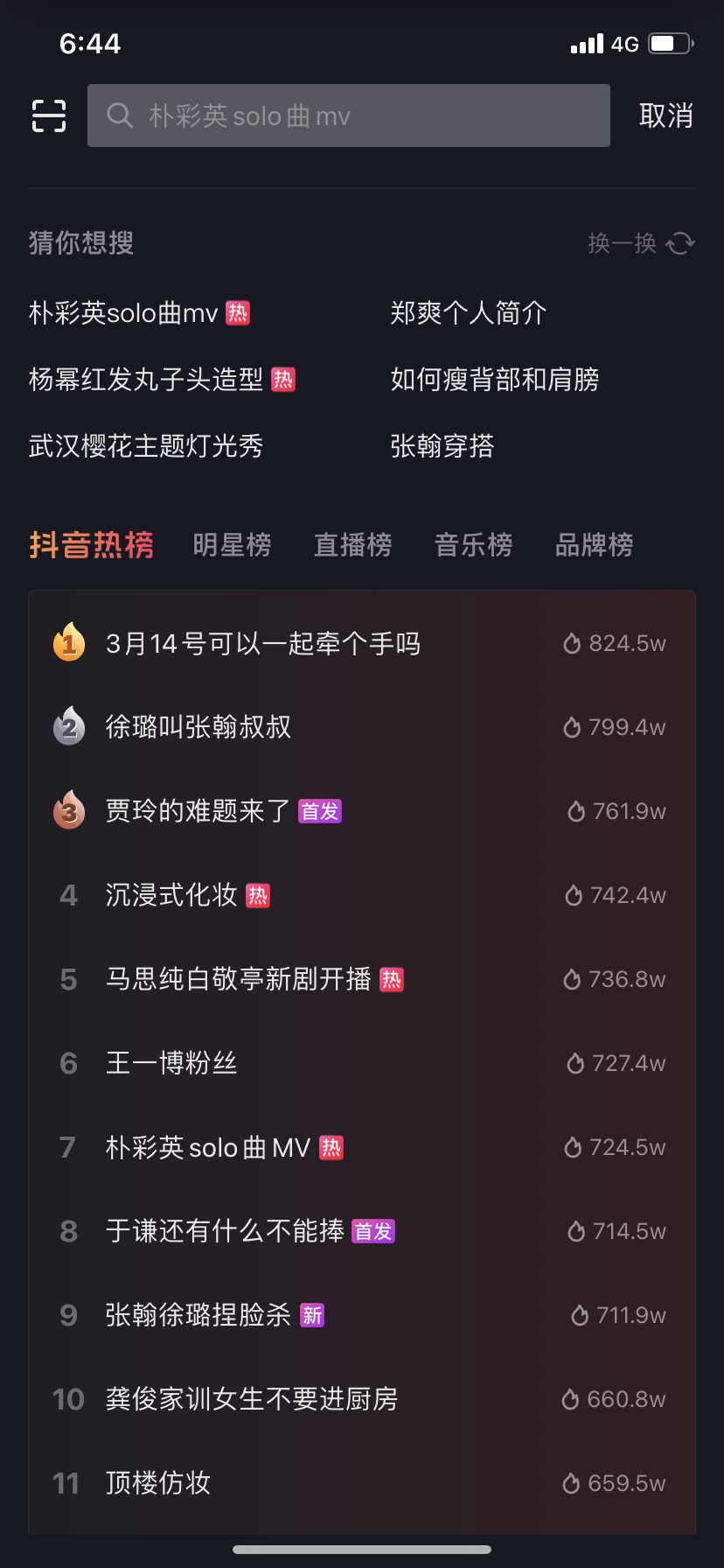
Task: Select suggestion 张翰穿搭
Action: 442,445
